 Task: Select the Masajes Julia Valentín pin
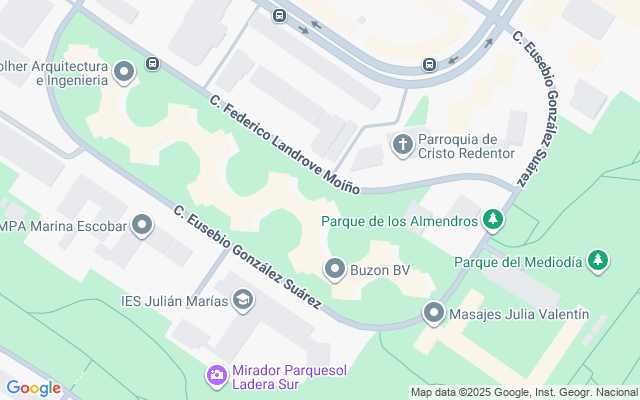coord(434,314)
